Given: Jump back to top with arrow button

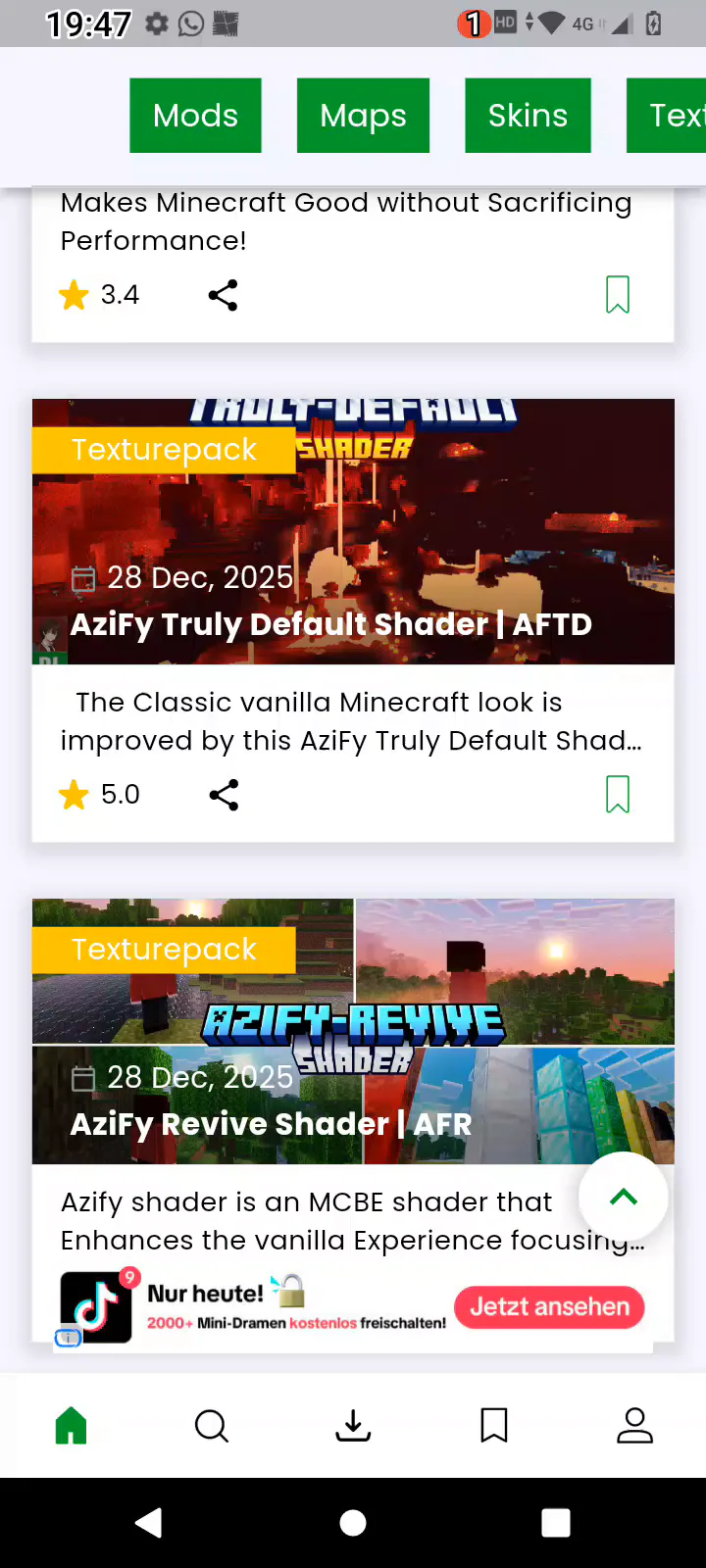Looking at the screenshot, I should tap(624, 1197).
